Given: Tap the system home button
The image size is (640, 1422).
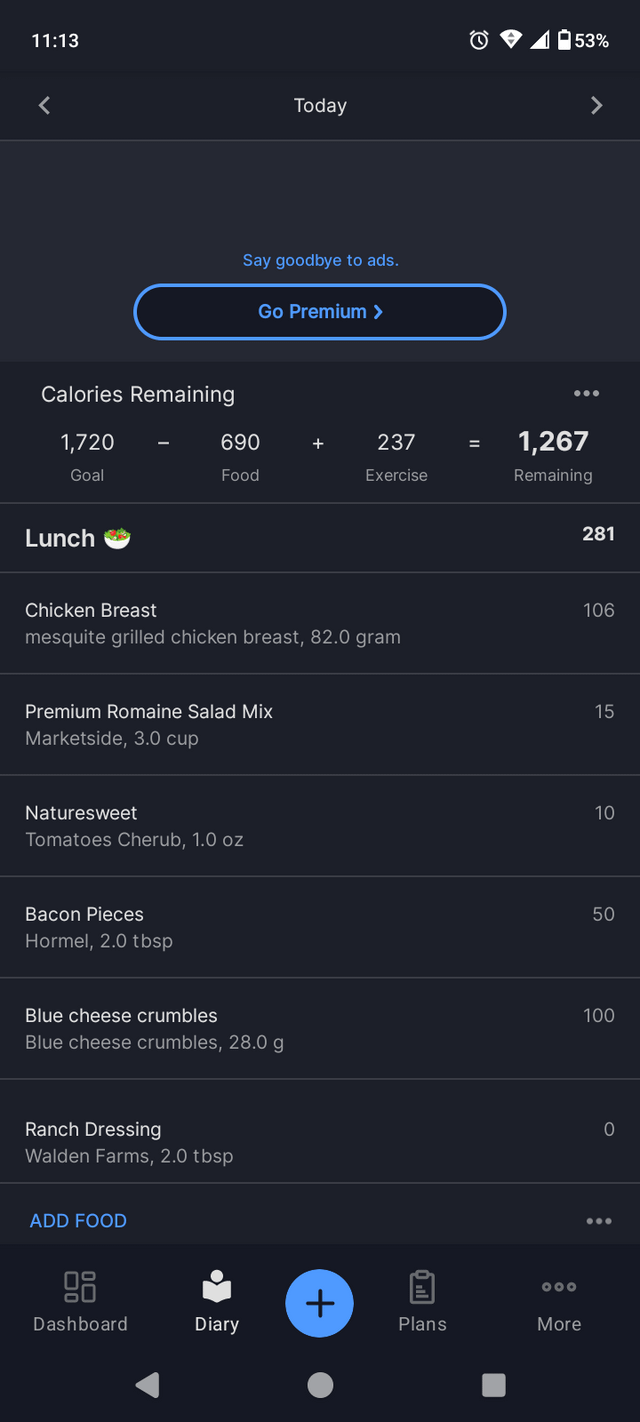Looking at the screenshot, I should (320, 1384).
